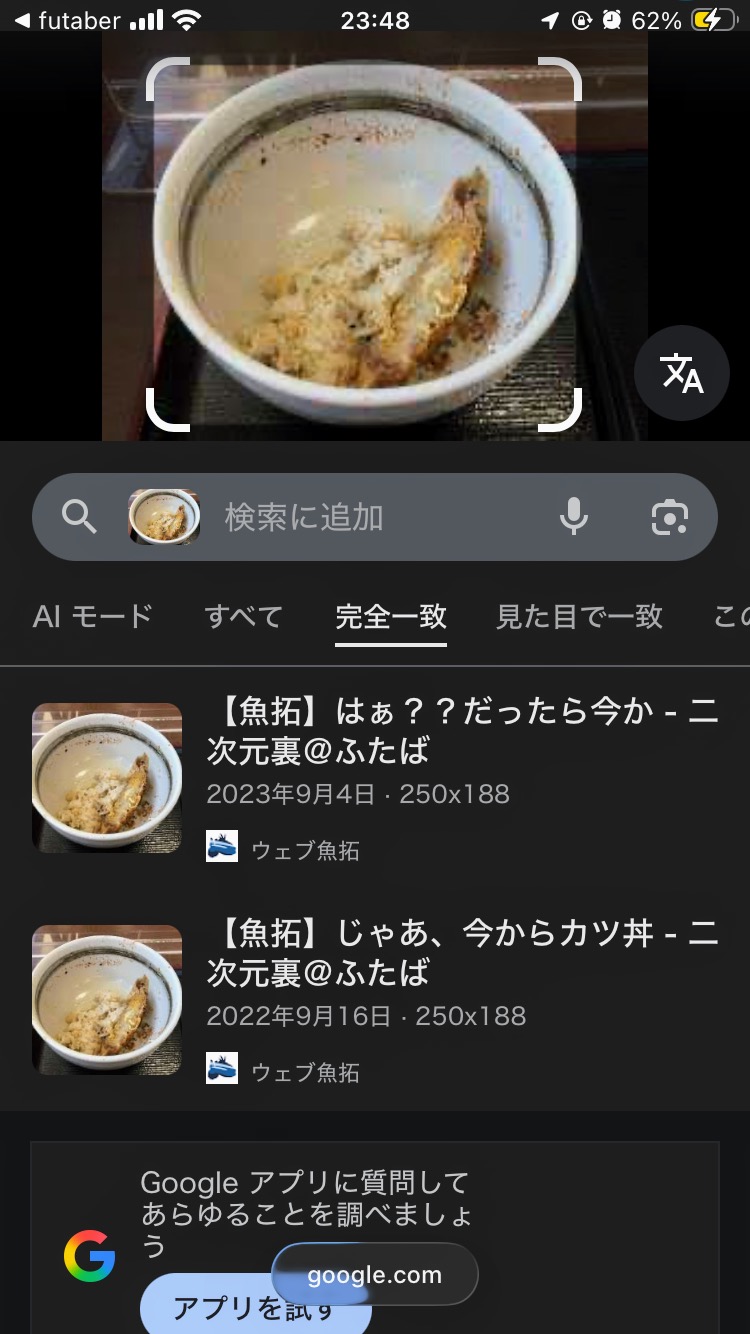Tap the google.com address pill
Screen dimensions: 750x1334
pyautogui.click(x=375, y=1275)
